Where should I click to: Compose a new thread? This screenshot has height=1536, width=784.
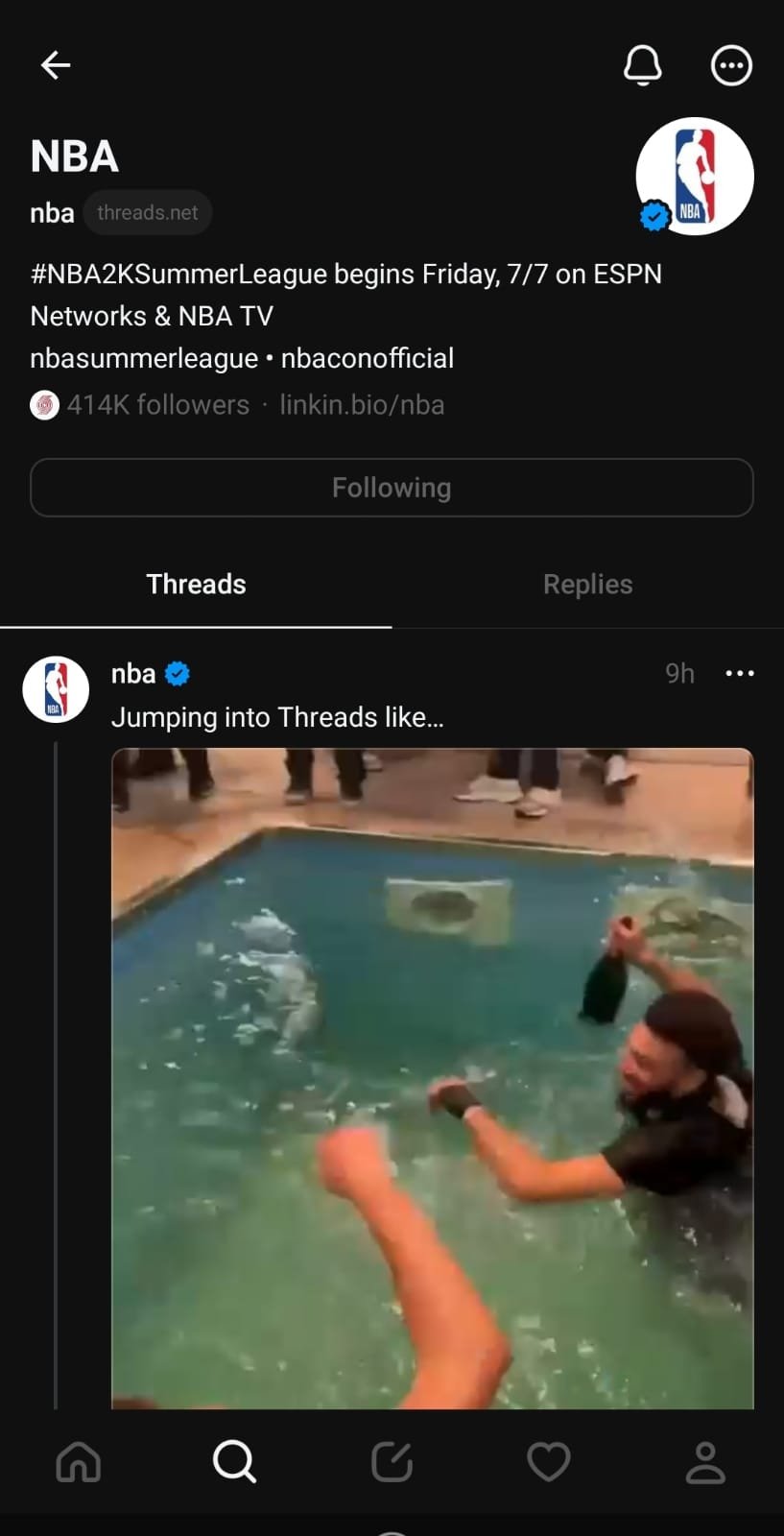coord(392,1462)
